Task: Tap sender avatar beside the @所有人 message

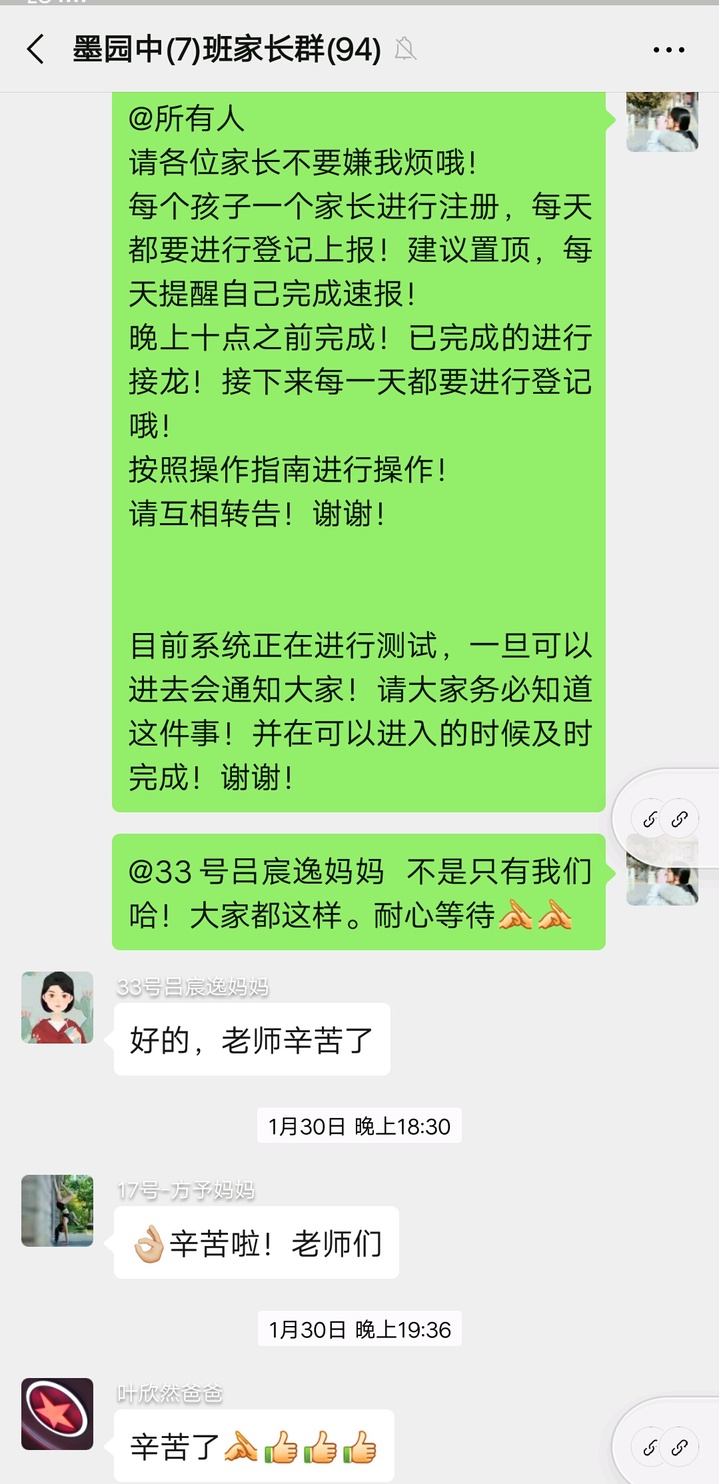Action: (x=661, y=122)
